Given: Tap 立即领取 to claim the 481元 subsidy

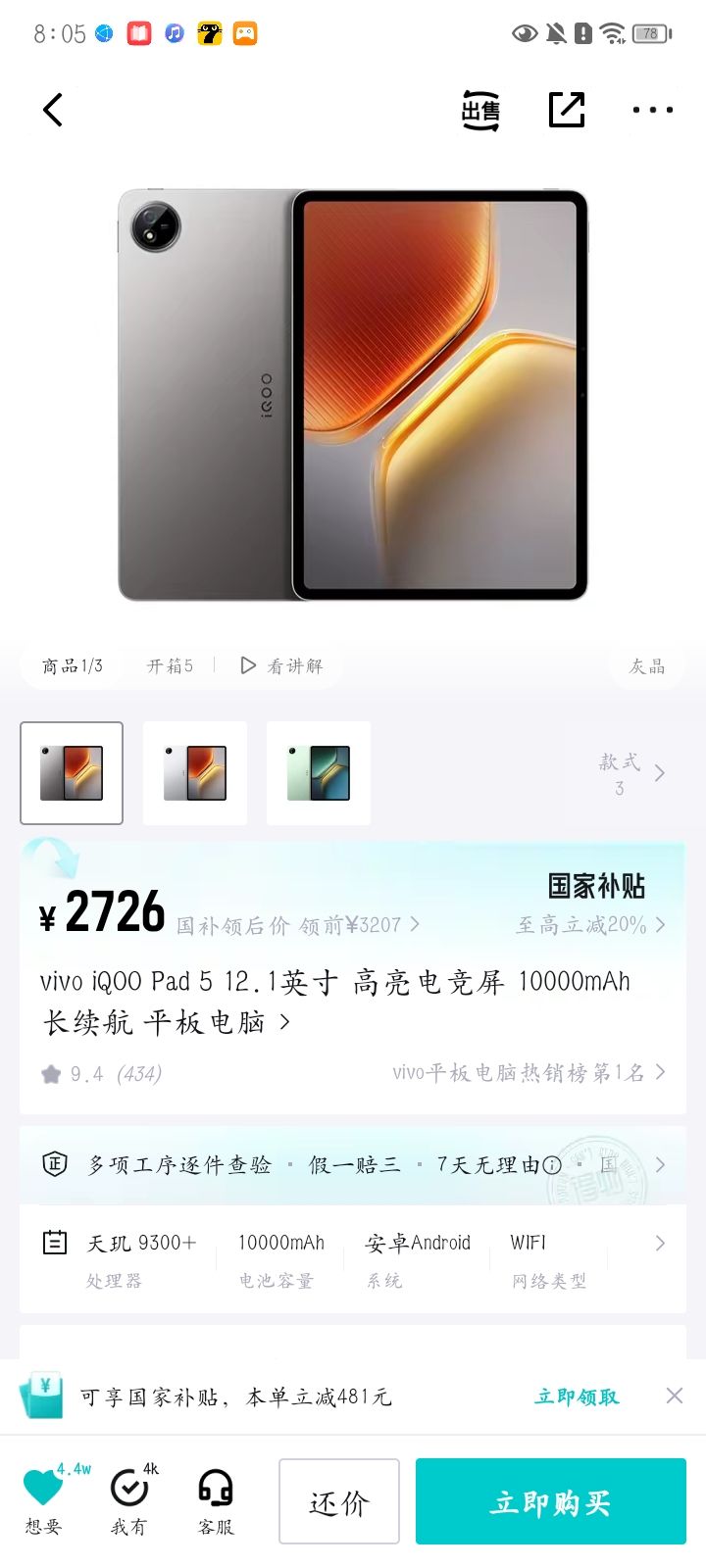Looking at the screenshot, I should [575, 1396].
